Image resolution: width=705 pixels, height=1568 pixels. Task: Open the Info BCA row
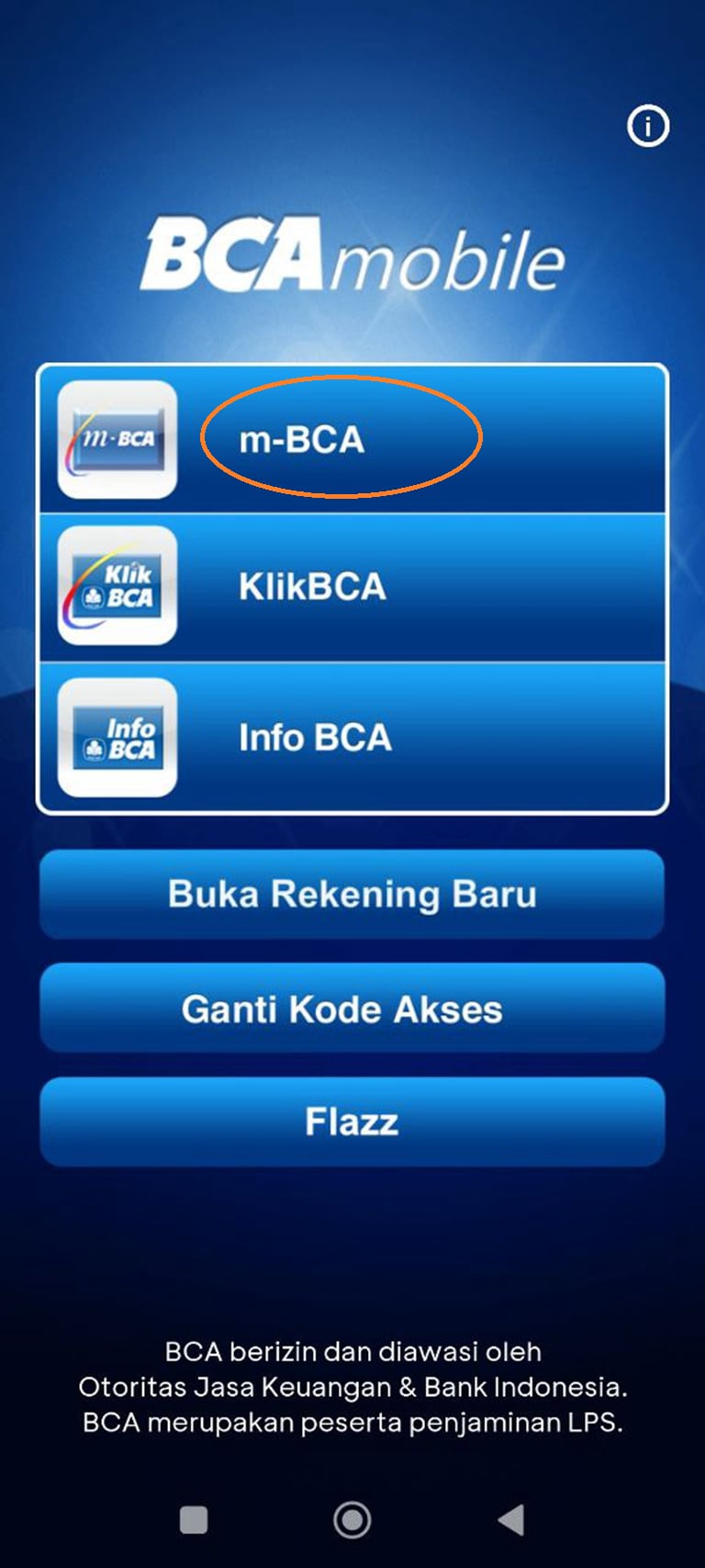(352, 738)
